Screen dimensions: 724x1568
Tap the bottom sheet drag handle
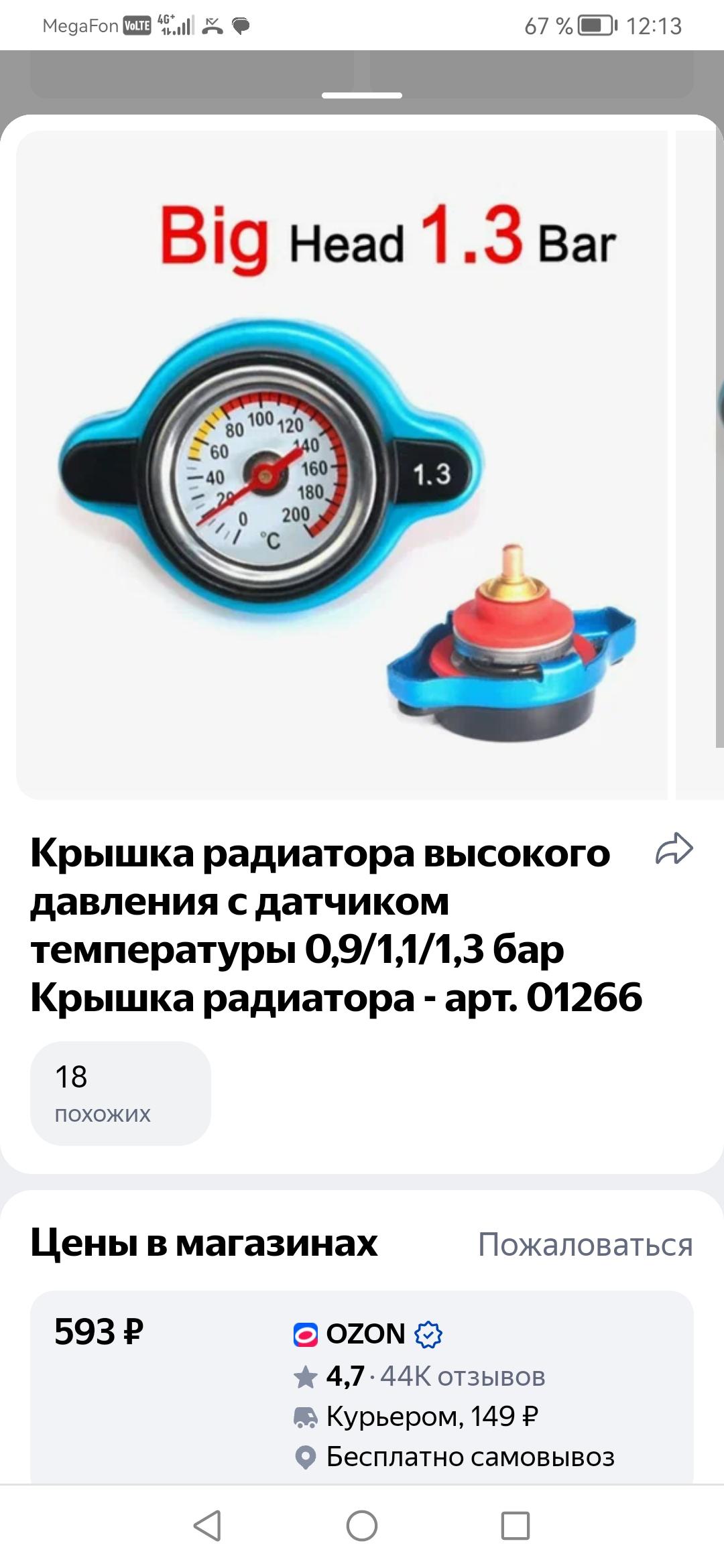tap(362, 95)
